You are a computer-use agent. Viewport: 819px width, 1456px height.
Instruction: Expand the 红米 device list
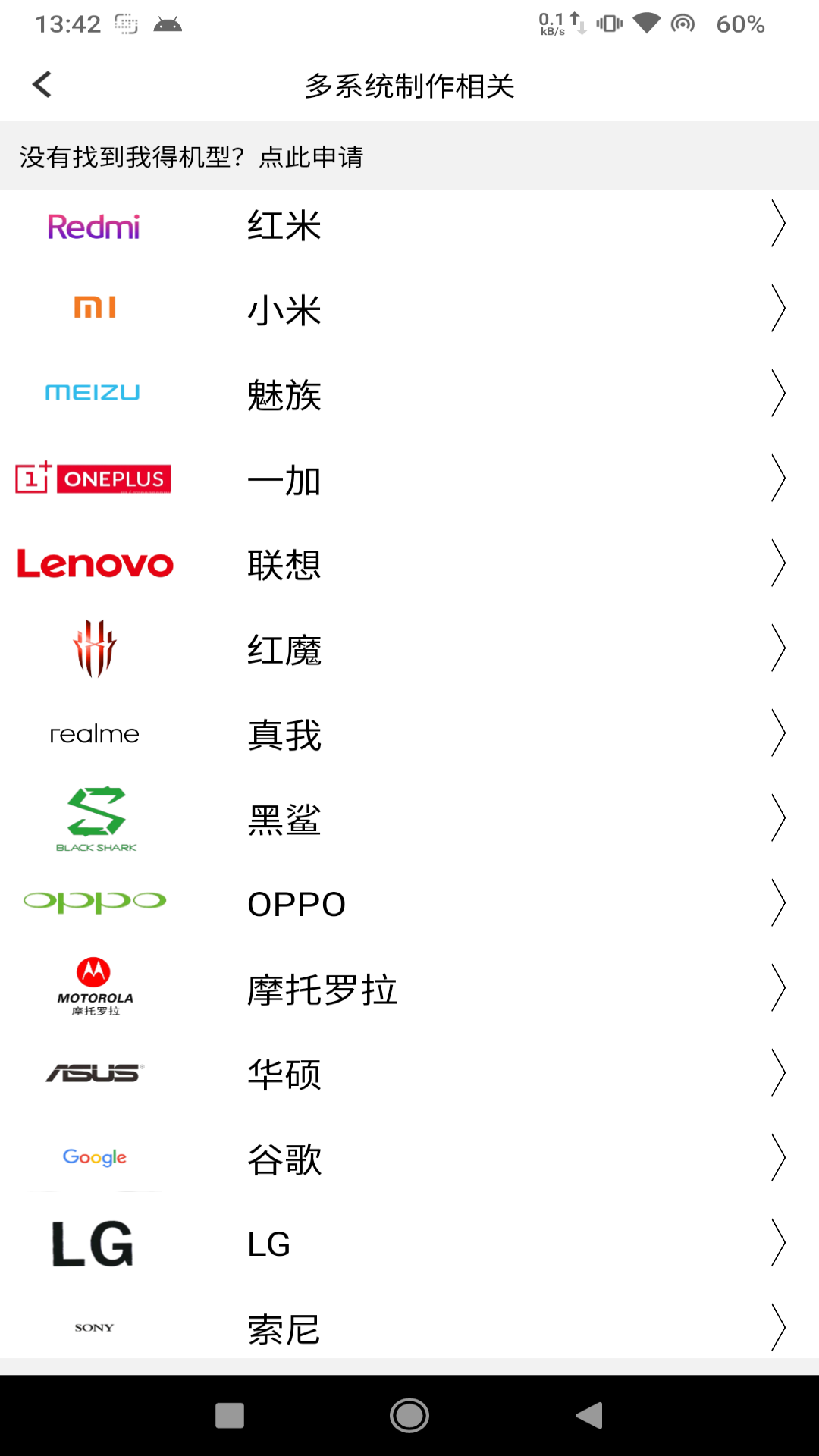[x=779, y=225]
